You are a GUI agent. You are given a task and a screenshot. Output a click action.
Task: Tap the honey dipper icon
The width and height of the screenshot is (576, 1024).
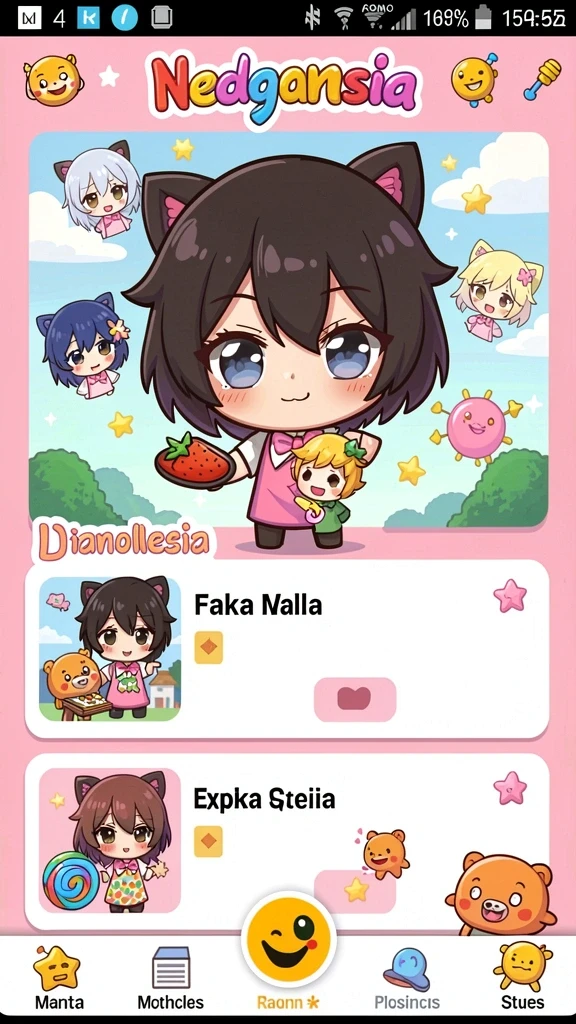point(543,79)
